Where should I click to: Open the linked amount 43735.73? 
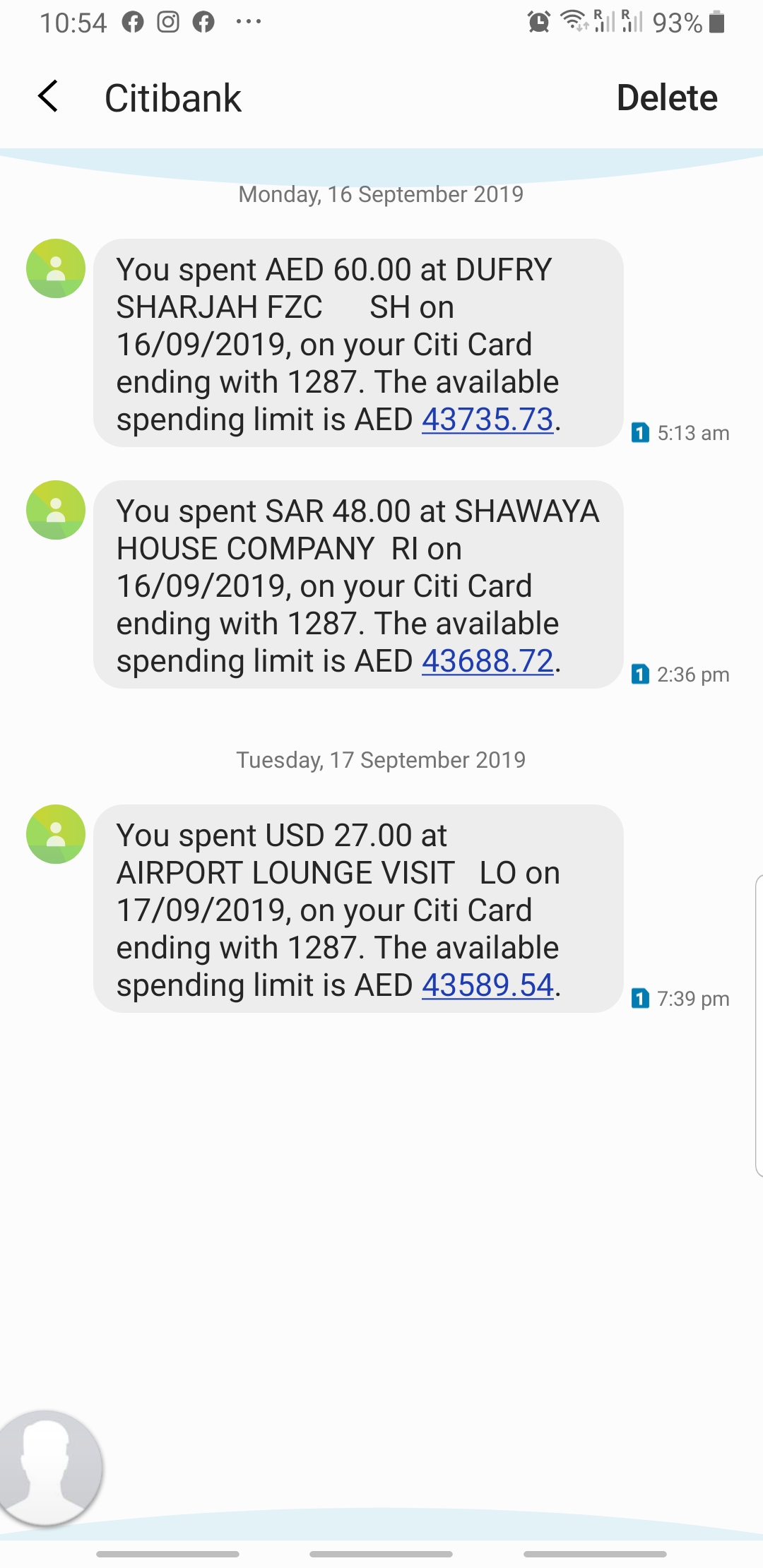tap(487, 420)
